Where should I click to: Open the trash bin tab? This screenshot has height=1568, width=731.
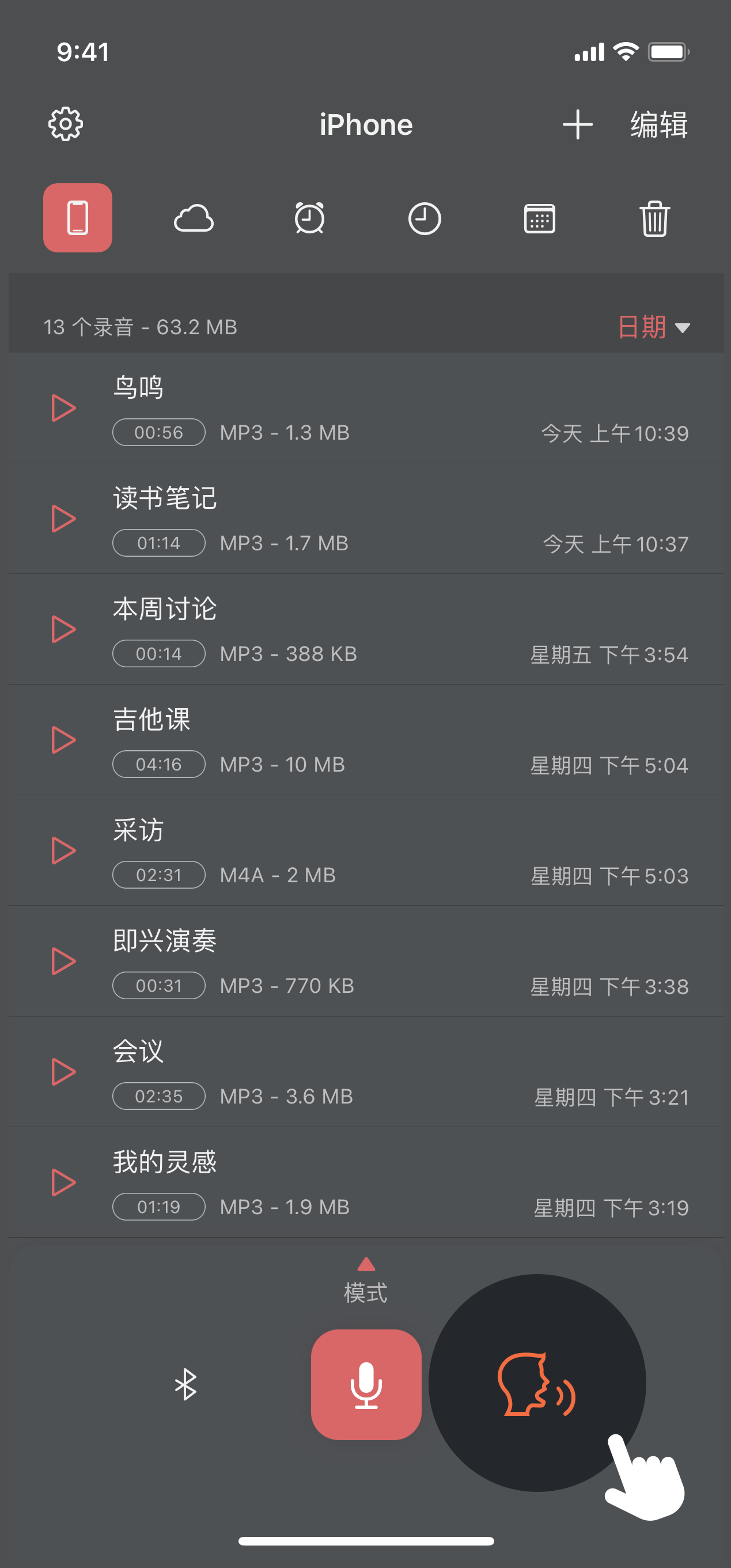click(x=654, y=218)
